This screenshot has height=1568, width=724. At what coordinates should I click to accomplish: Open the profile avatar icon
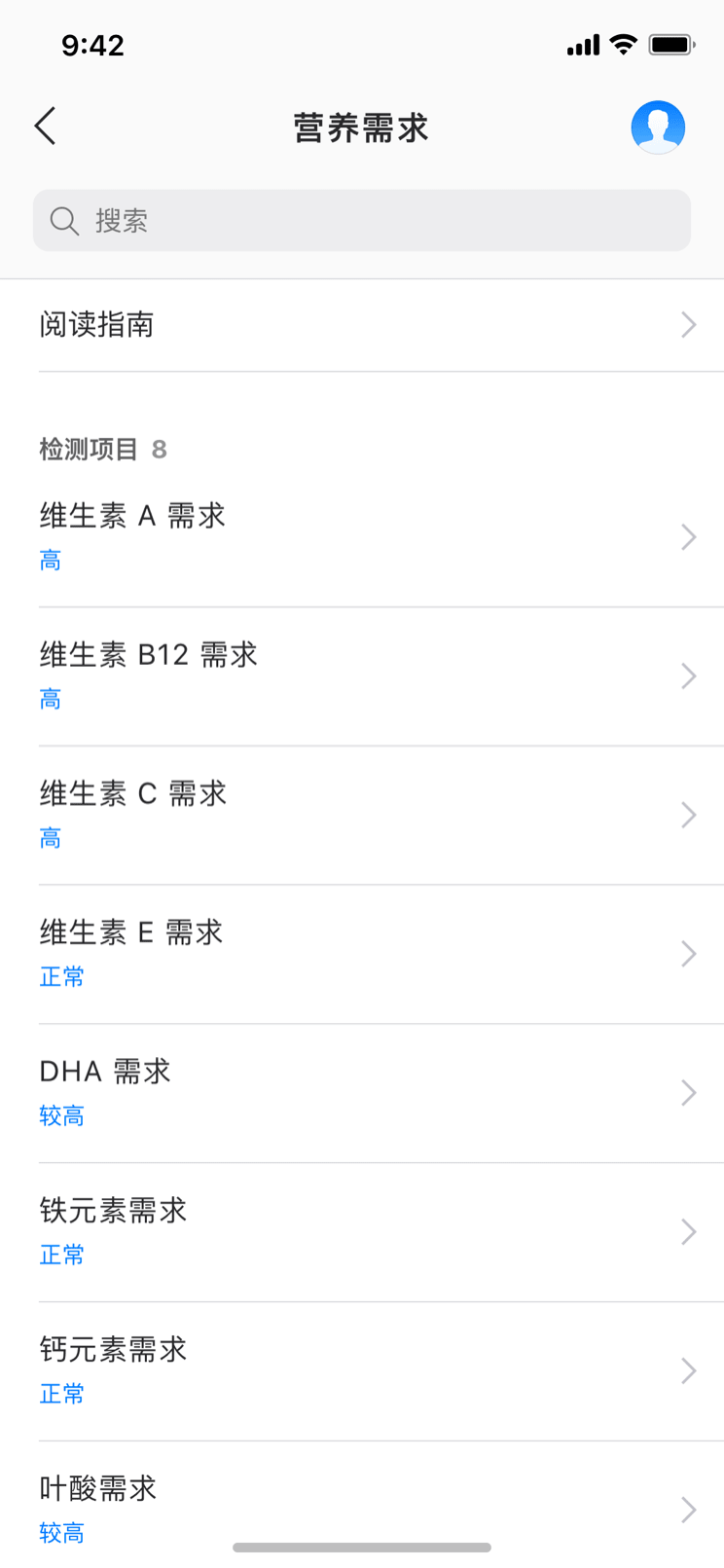[658, 128]
